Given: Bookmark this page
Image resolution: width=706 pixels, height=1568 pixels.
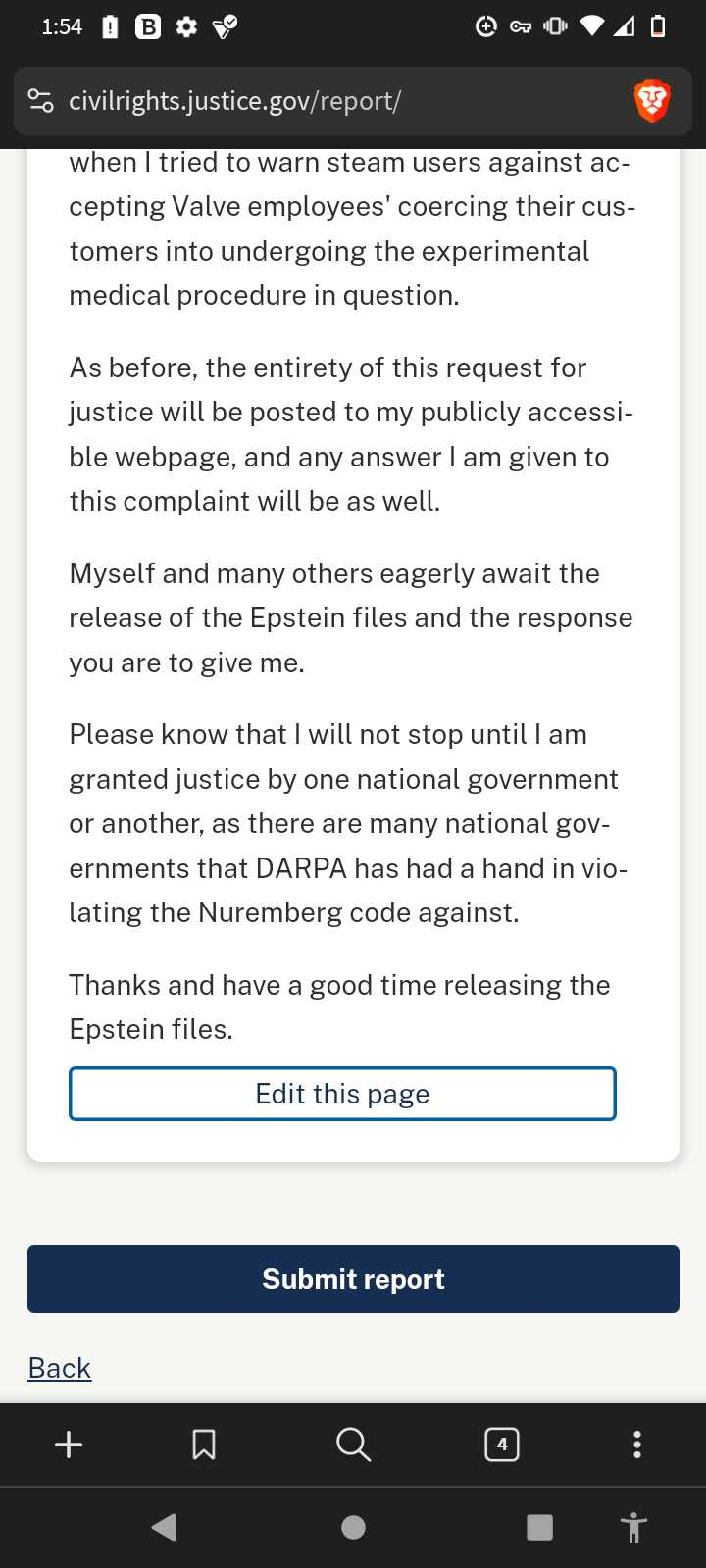Looking at the screenshot, I should (204, 1445).
